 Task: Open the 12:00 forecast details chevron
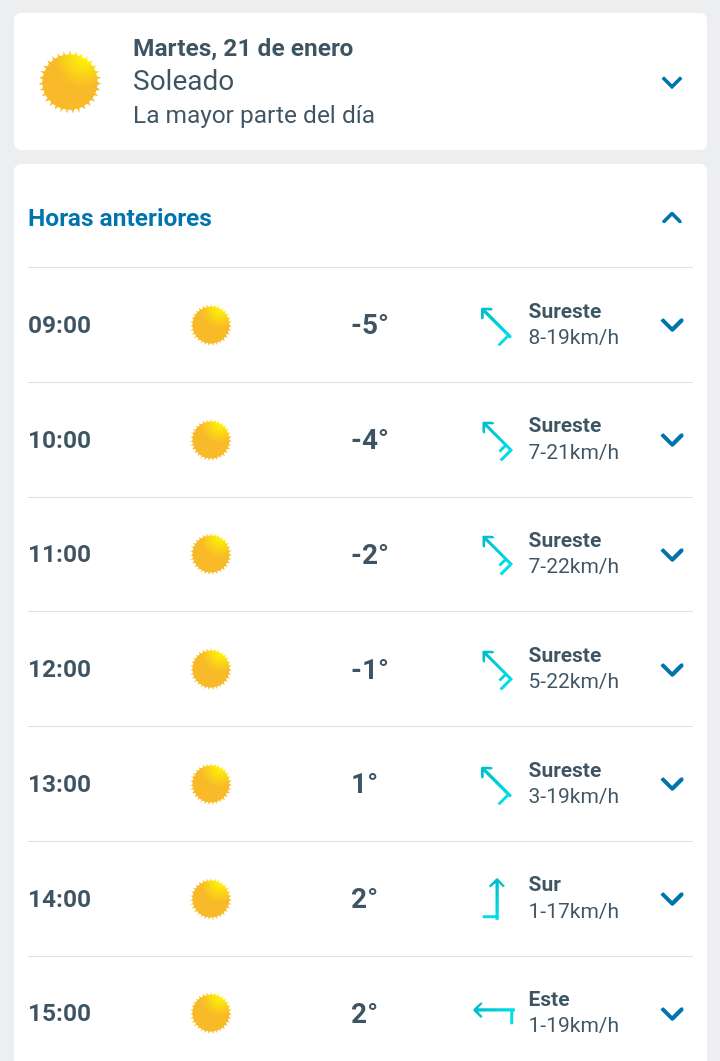(672, 669)
